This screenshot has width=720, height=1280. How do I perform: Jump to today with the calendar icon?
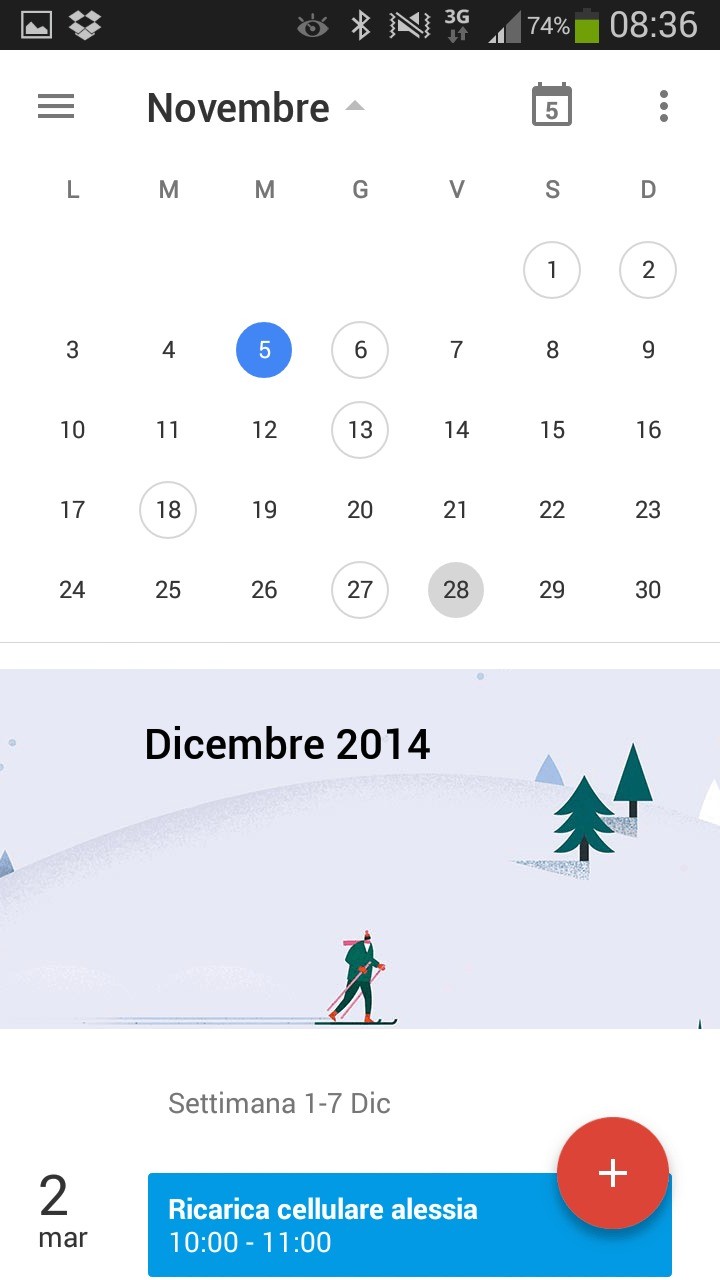[551, 106]
